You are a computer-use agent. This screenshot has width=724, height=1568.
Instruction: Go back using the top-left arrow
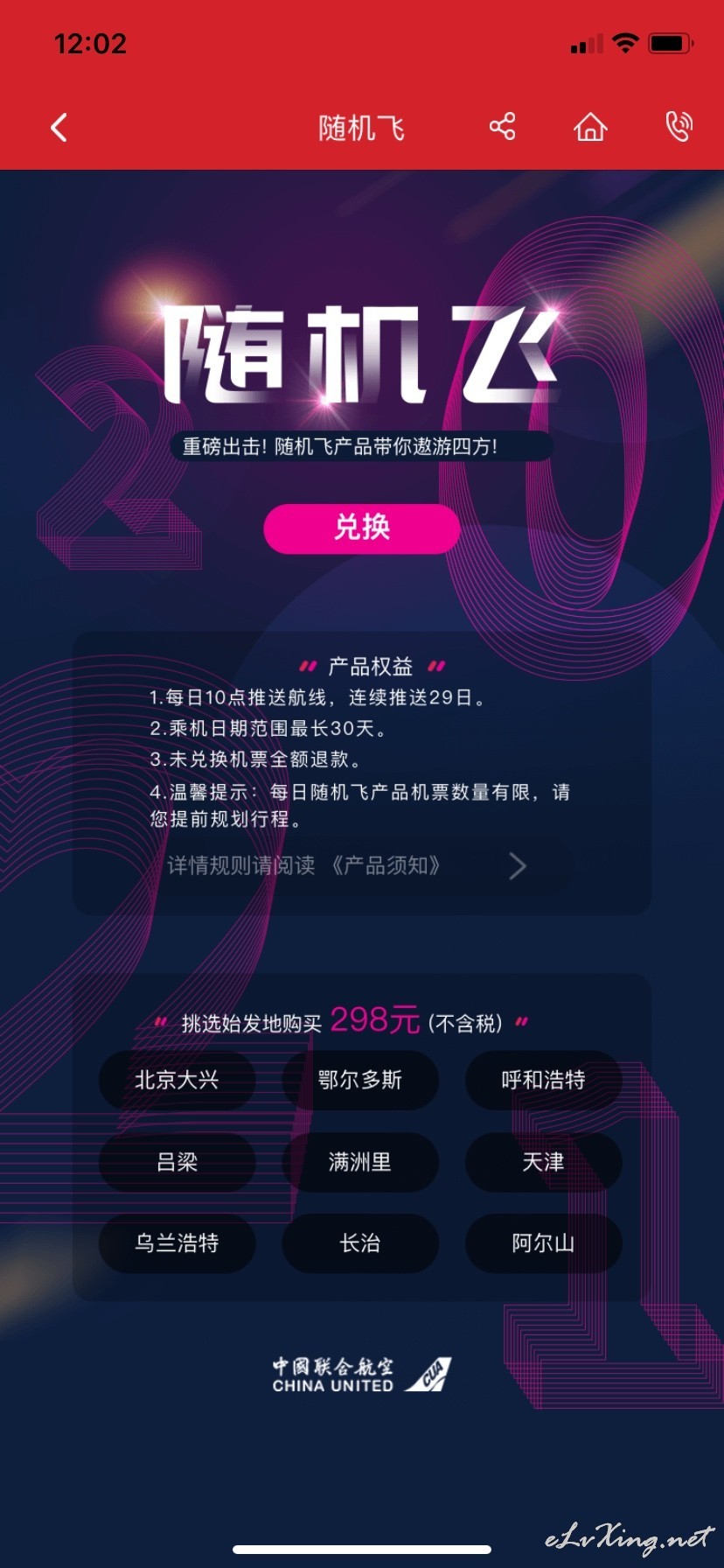pos(59,128)
